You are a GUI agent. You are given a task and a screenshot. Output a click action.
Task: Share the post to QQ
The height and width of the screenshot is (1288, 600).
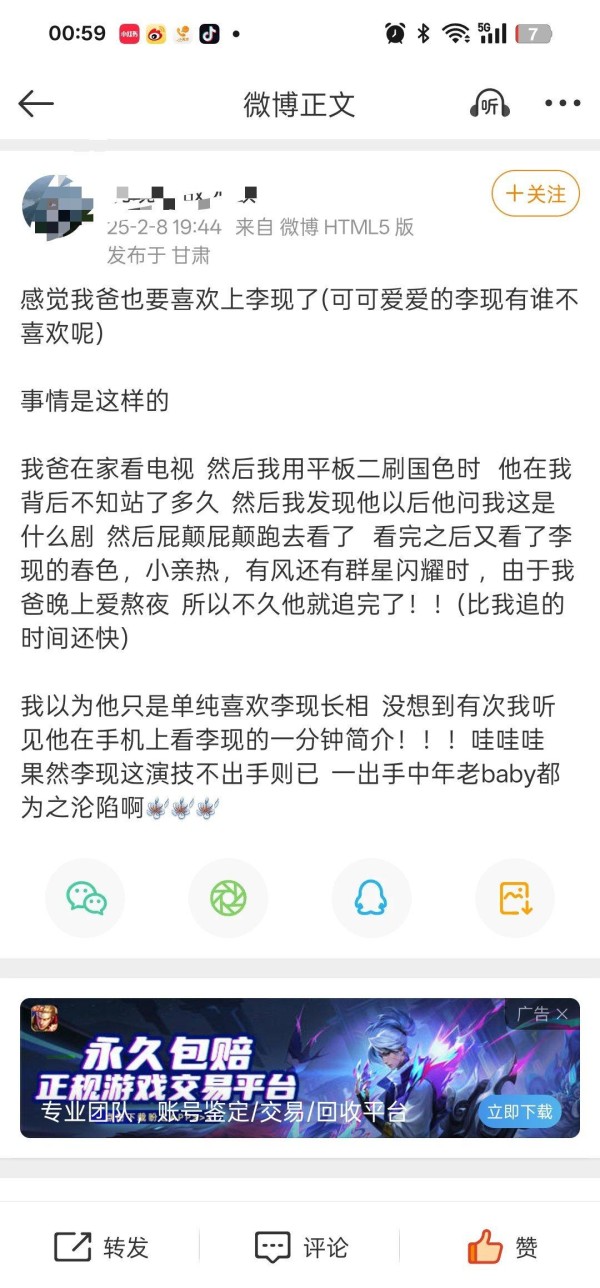point(371,898)
